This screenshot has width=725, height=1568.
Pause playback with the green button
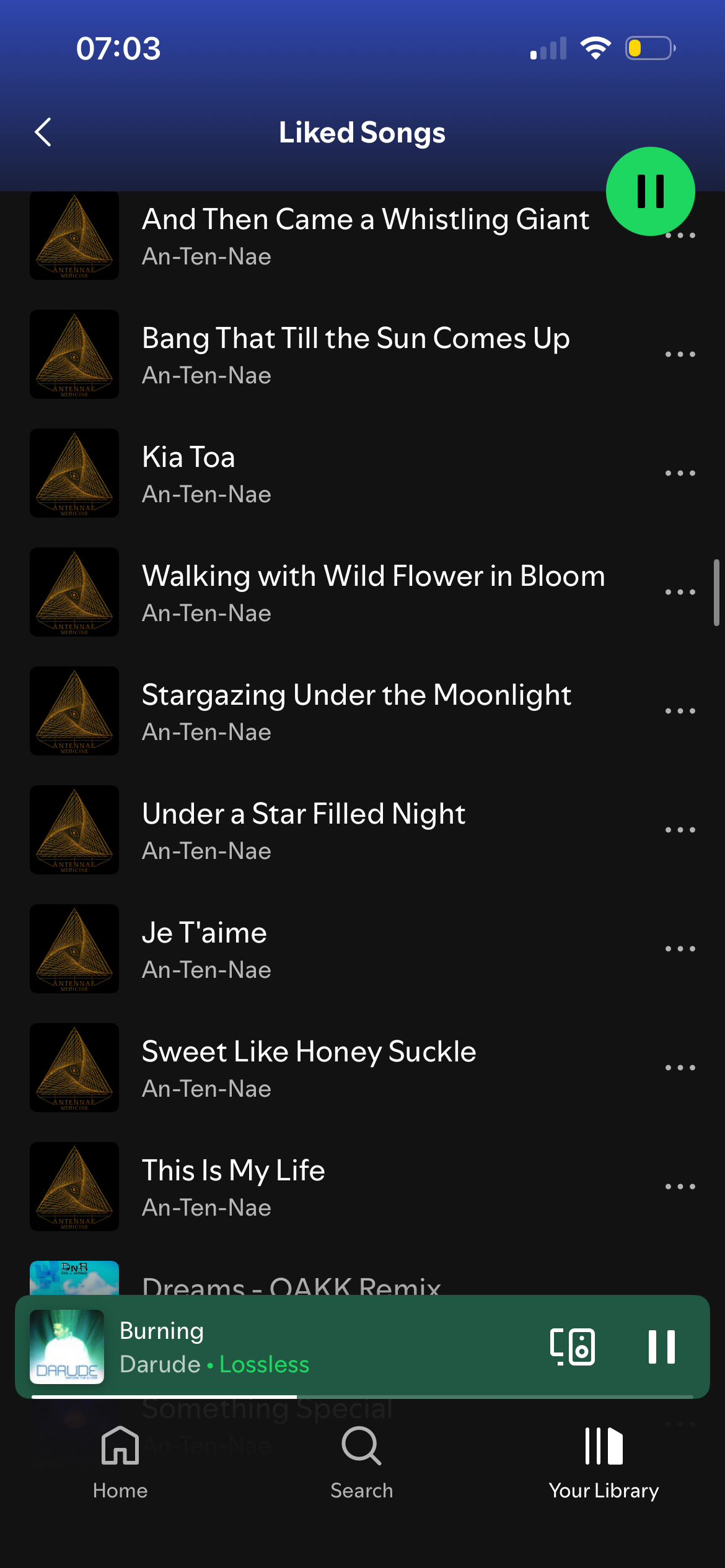click(x=650, y=191)
